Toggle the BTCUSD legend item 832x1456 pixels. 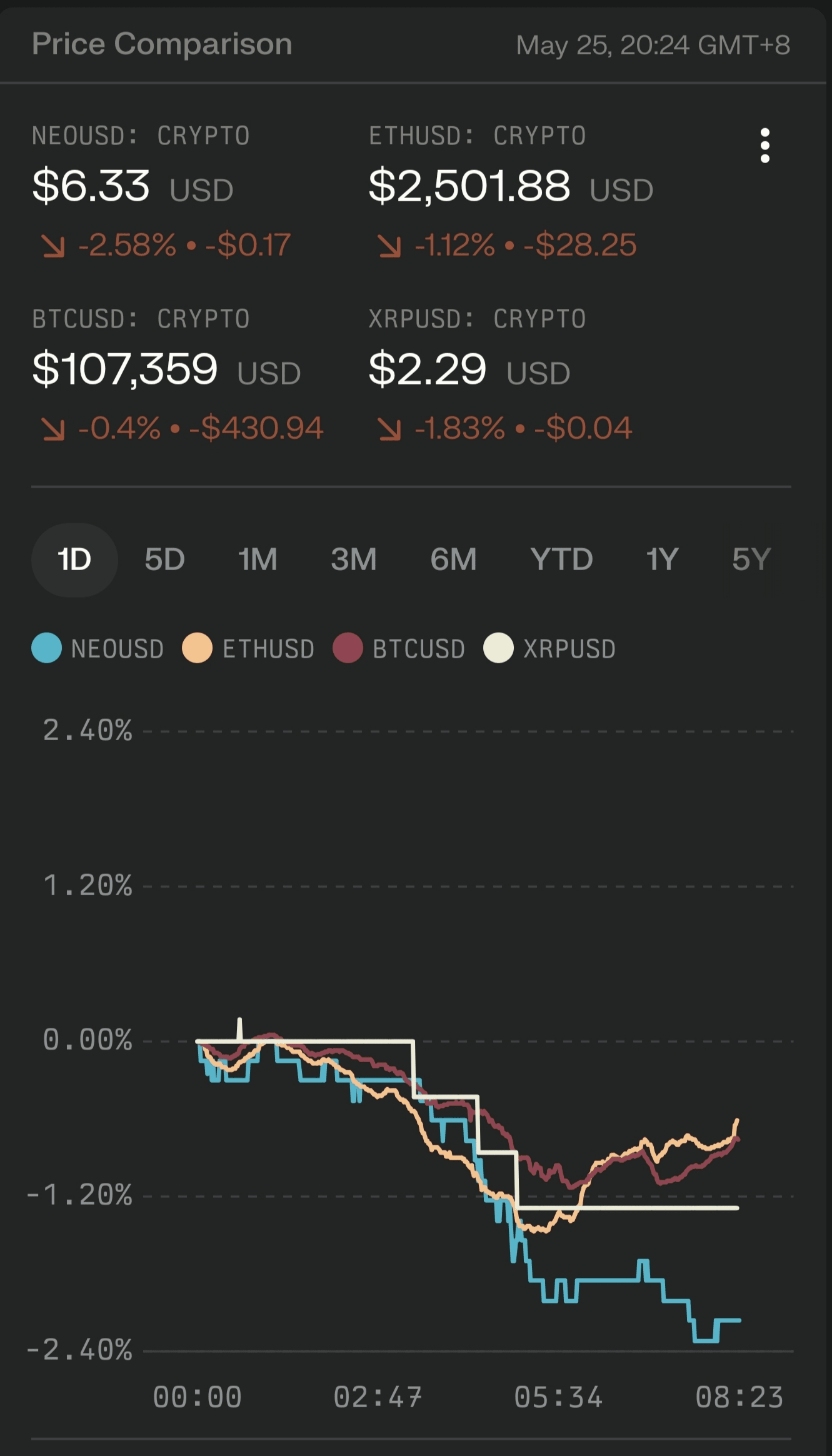pos(399,648)
